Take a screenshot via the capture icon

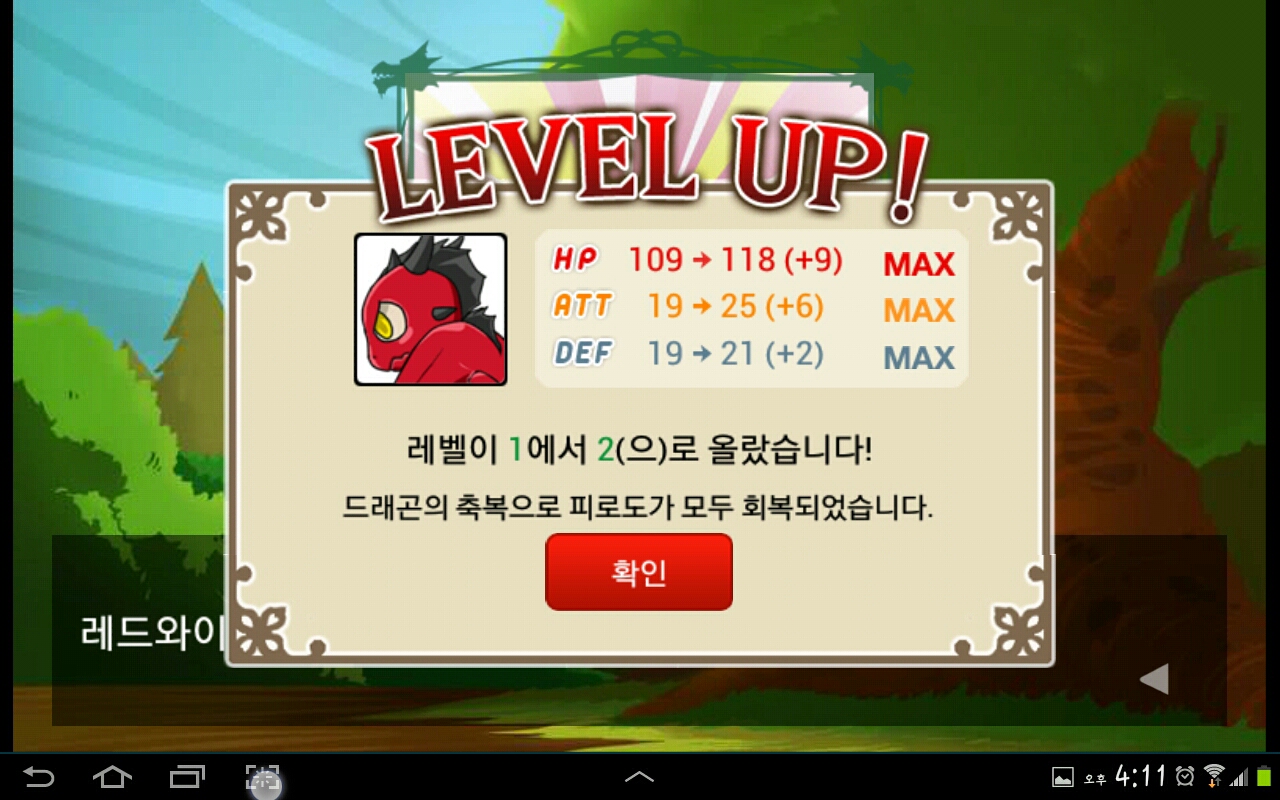pyautogui.click(x=263, y=778)
